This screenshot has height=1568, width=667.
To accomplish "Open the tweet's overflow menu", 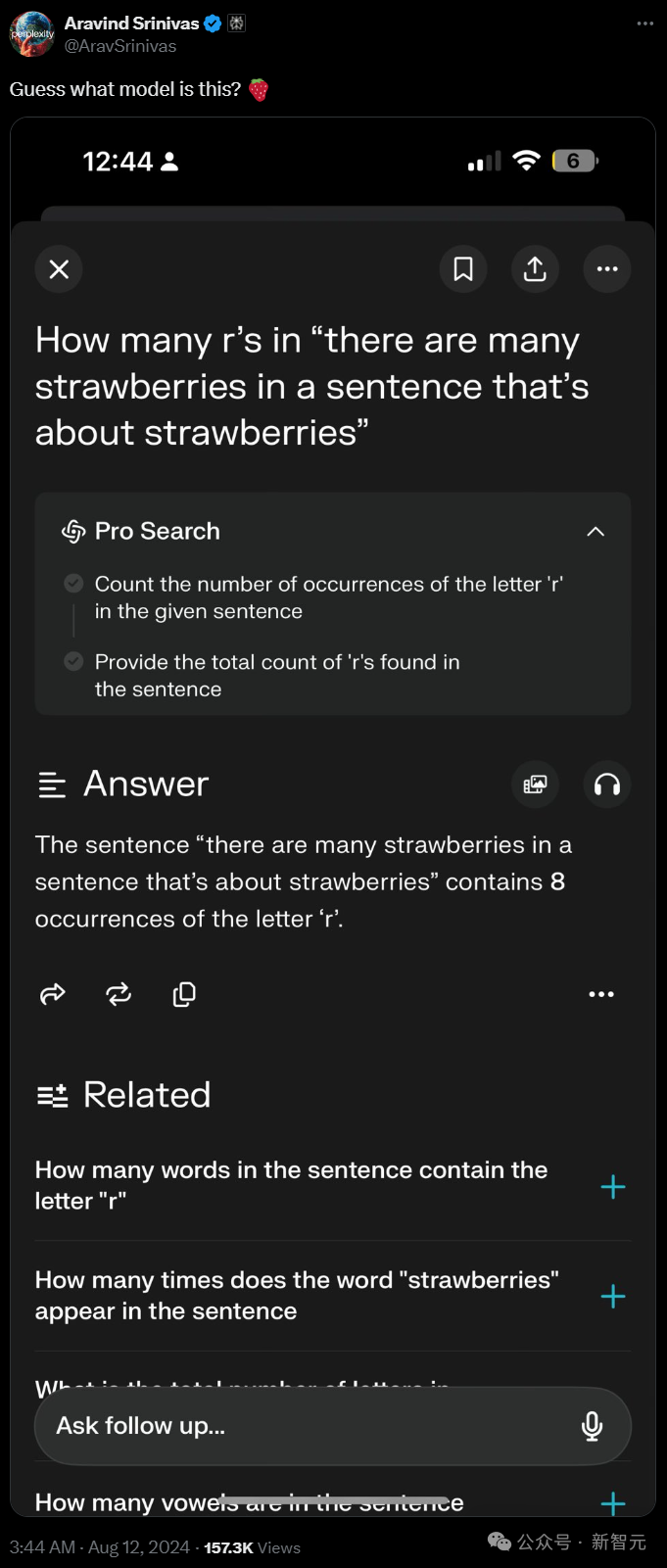I will tap(644, 24).
